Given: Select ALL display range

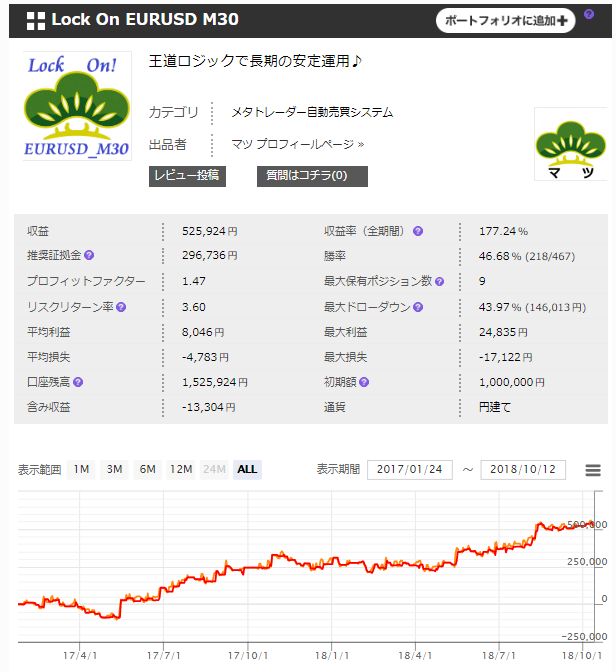Looking at the screenshot, I should tap(247, 469).
